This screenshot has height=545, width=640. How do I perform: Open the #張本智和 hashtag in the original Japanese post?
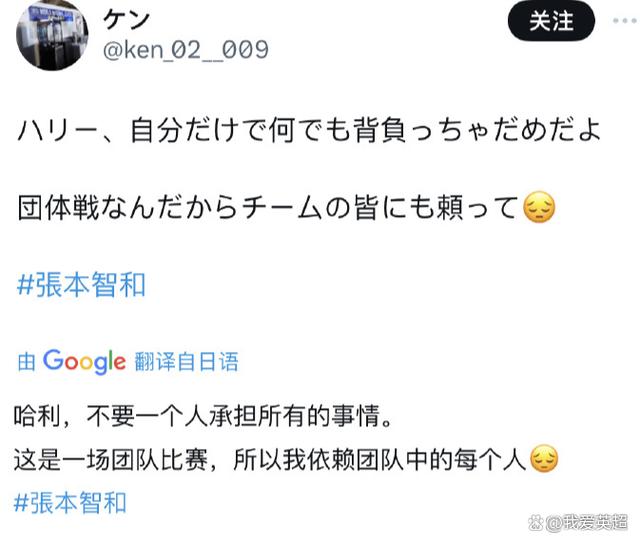pyautogui.click(x=82, y=284)
